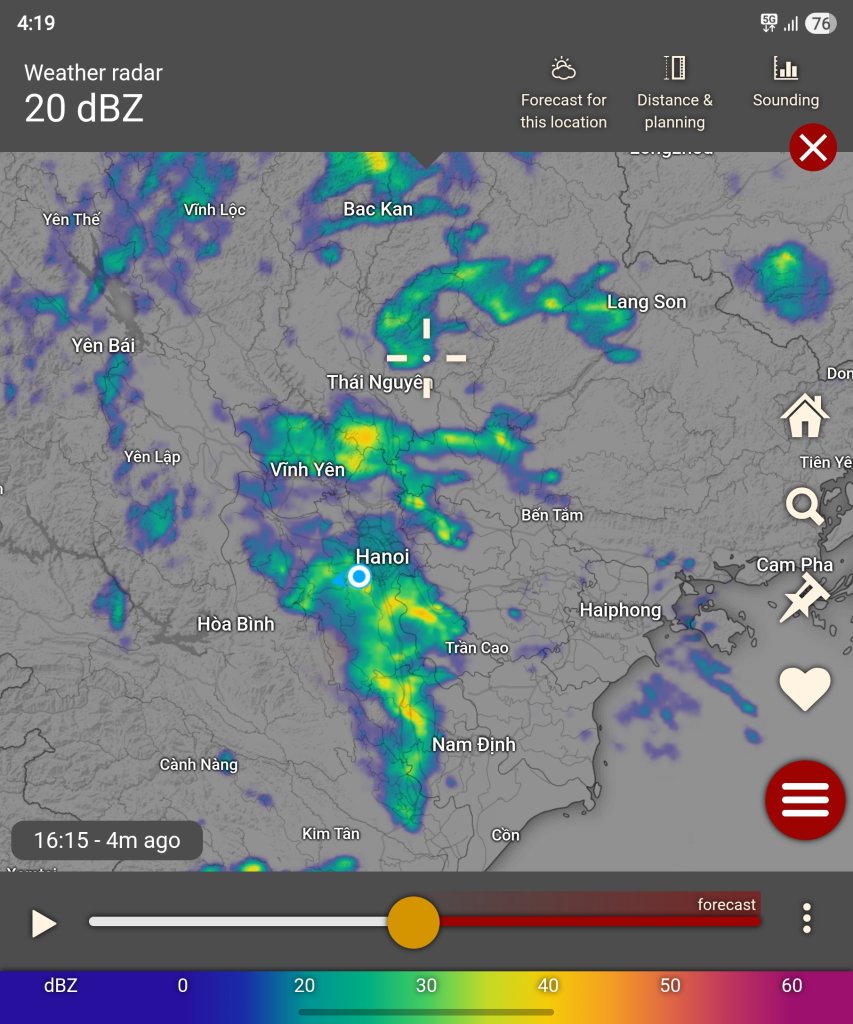The width and height of the screenshot is (853, 1024).
Task: Open Forecast for this location
Action: [563, 95]
